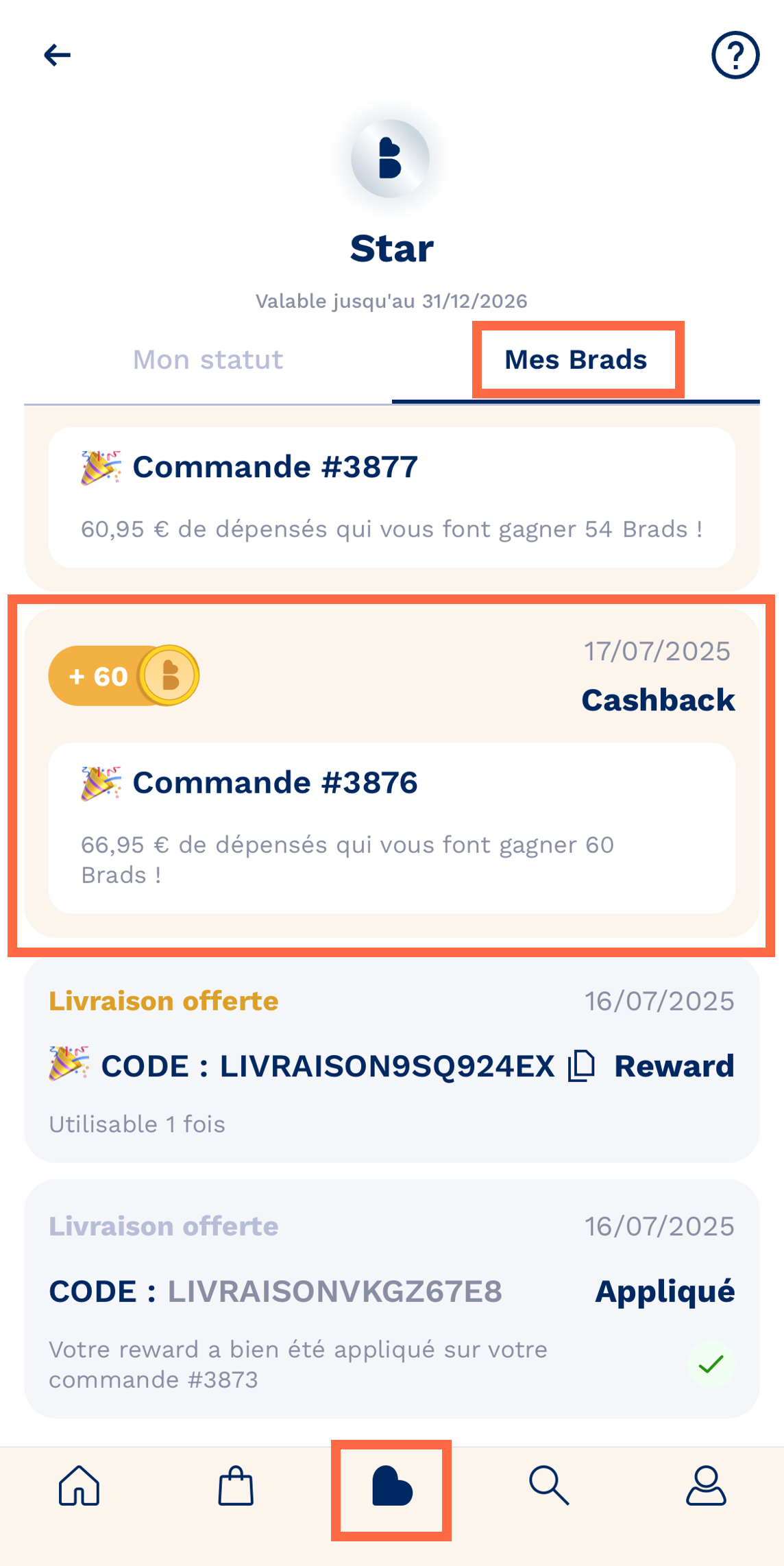
Task: Switch to the Mon statut tab
Action: click(208, 360)
